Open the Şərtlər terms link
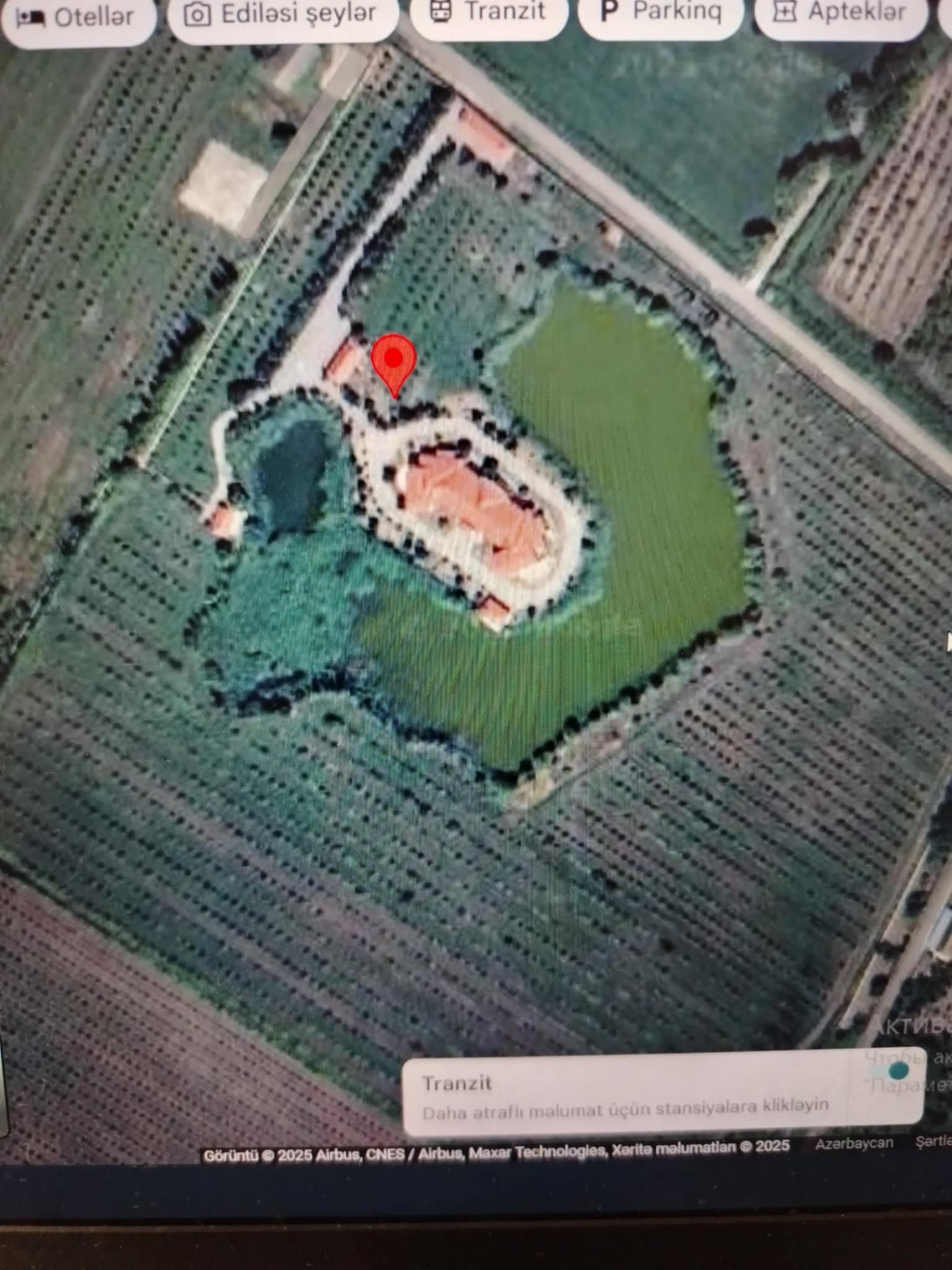This screenshot has width=952, height=1270. click(x=934, y=1142)
